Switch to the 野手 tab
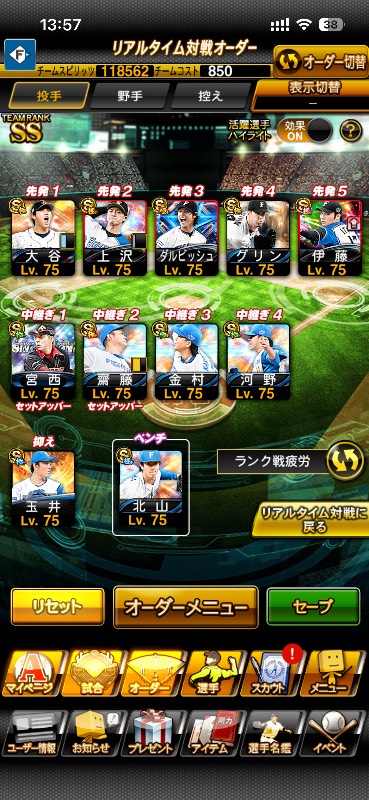Screen dimensions: 369x800 (130, 95)
